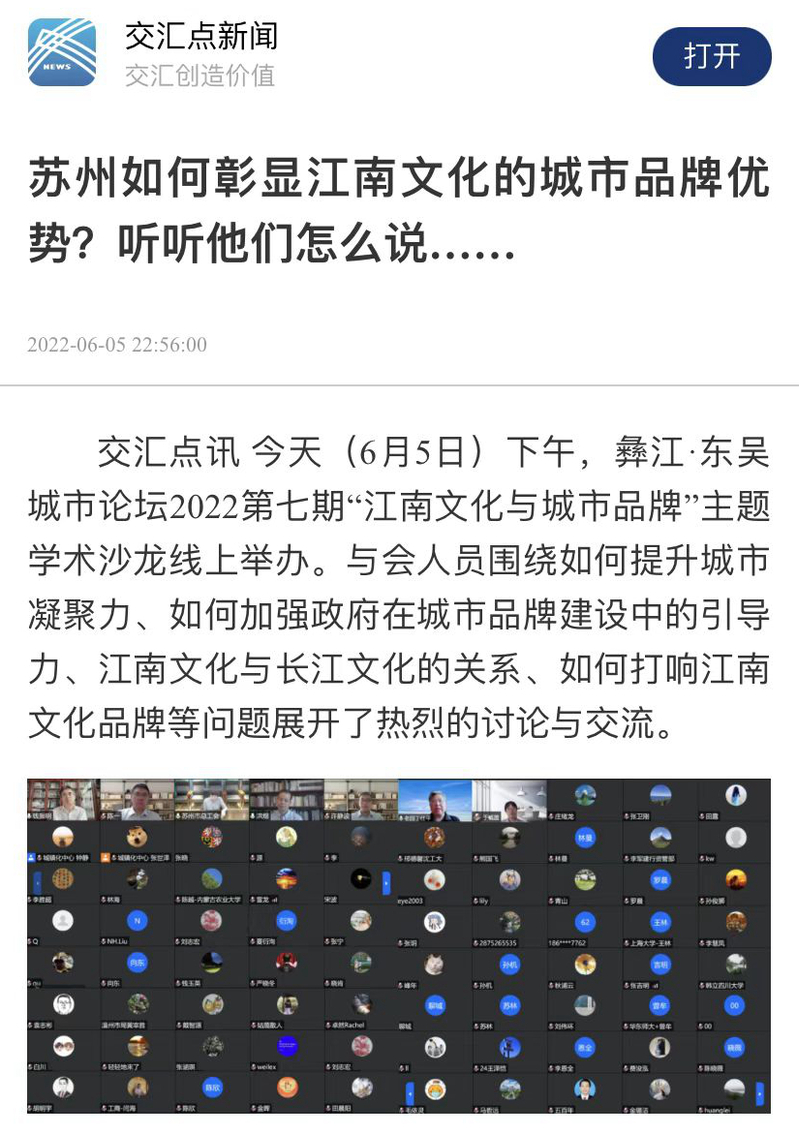
Task: Tap the 打开 button to open app
Action: 711,57
